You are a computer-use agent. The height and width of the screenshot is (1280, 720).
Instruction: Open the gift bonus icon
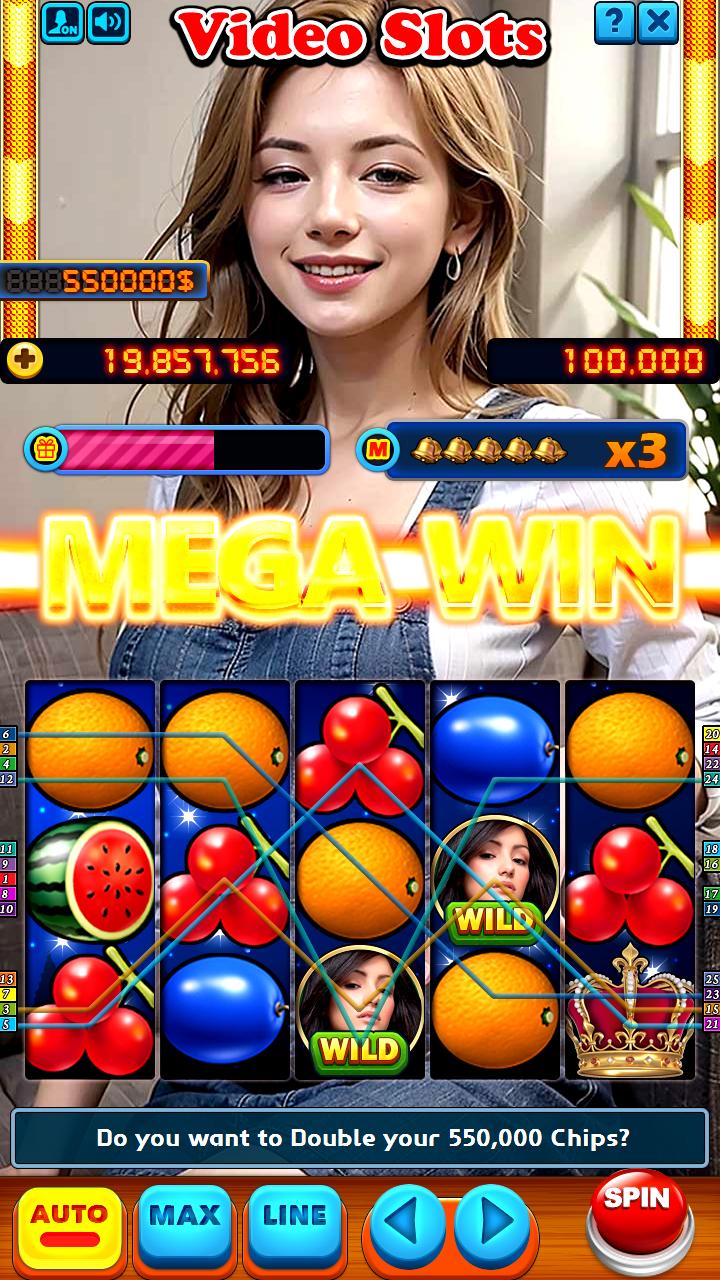pos(44,449)
